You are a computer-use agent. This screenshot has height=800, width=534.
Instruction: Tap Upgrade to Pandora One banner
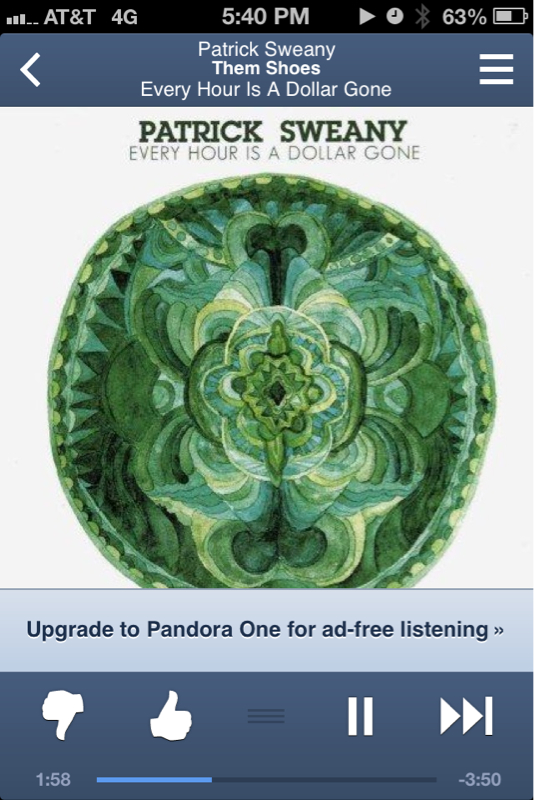[267, 630]
